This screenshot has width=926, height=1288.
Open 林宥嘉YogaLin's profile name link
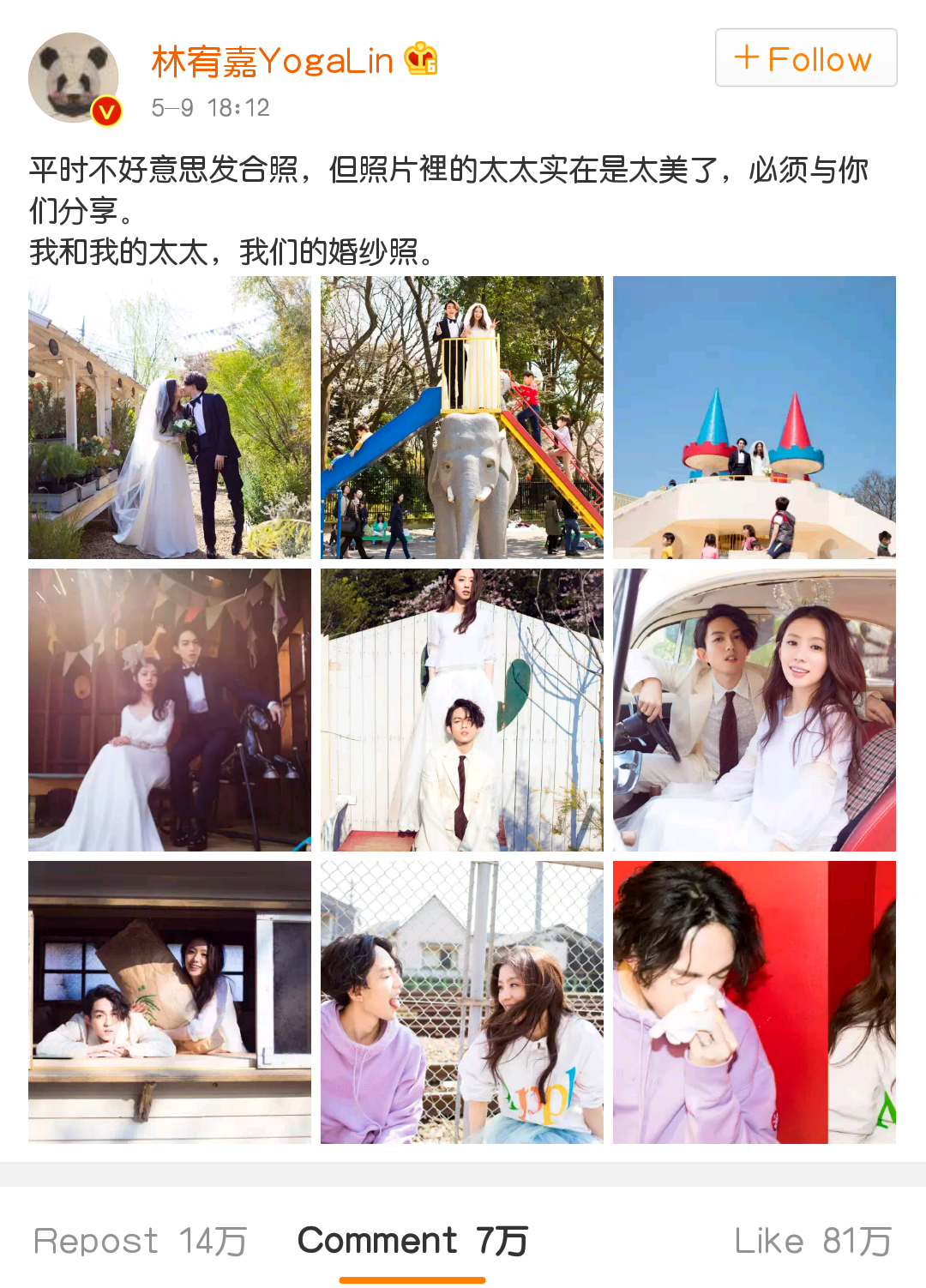(x=272, y=61)
